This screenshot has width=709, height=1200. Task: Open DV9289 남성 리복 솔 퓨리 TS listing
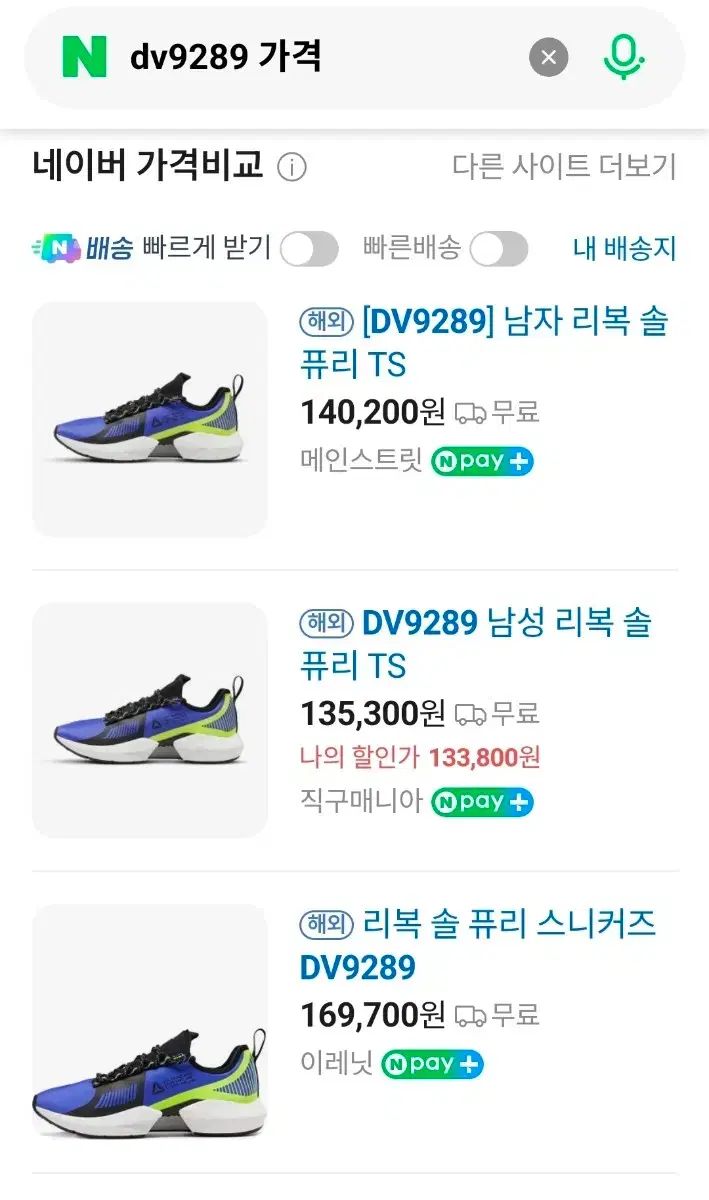click(476, 643)
